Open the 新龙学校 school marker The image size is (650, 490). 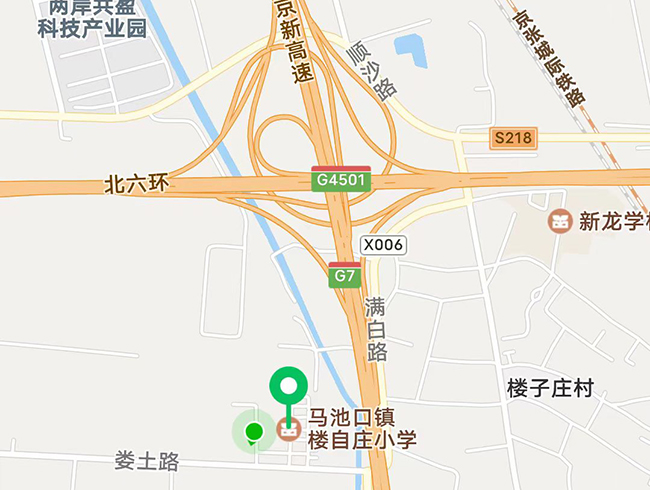tap(560, 220)
